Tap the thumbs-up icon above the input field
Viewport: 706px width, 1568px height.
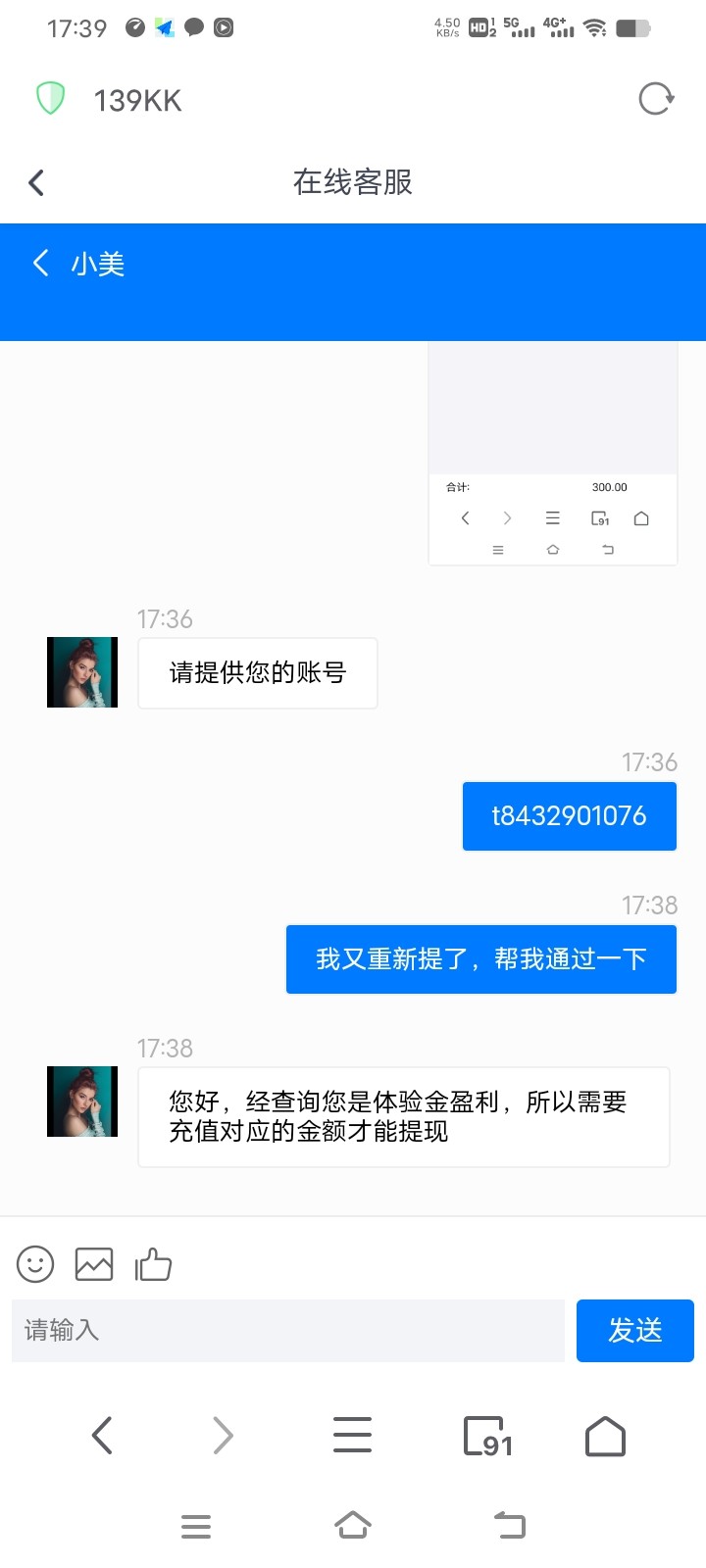coord(154,1264)
